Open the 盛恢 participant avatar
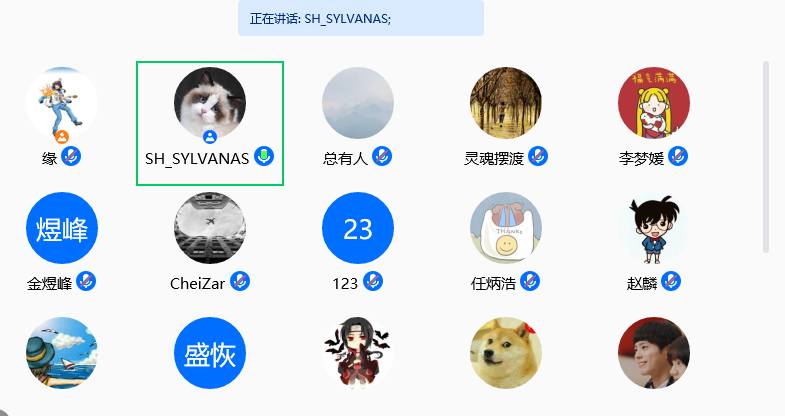 (x=210, y=353)
